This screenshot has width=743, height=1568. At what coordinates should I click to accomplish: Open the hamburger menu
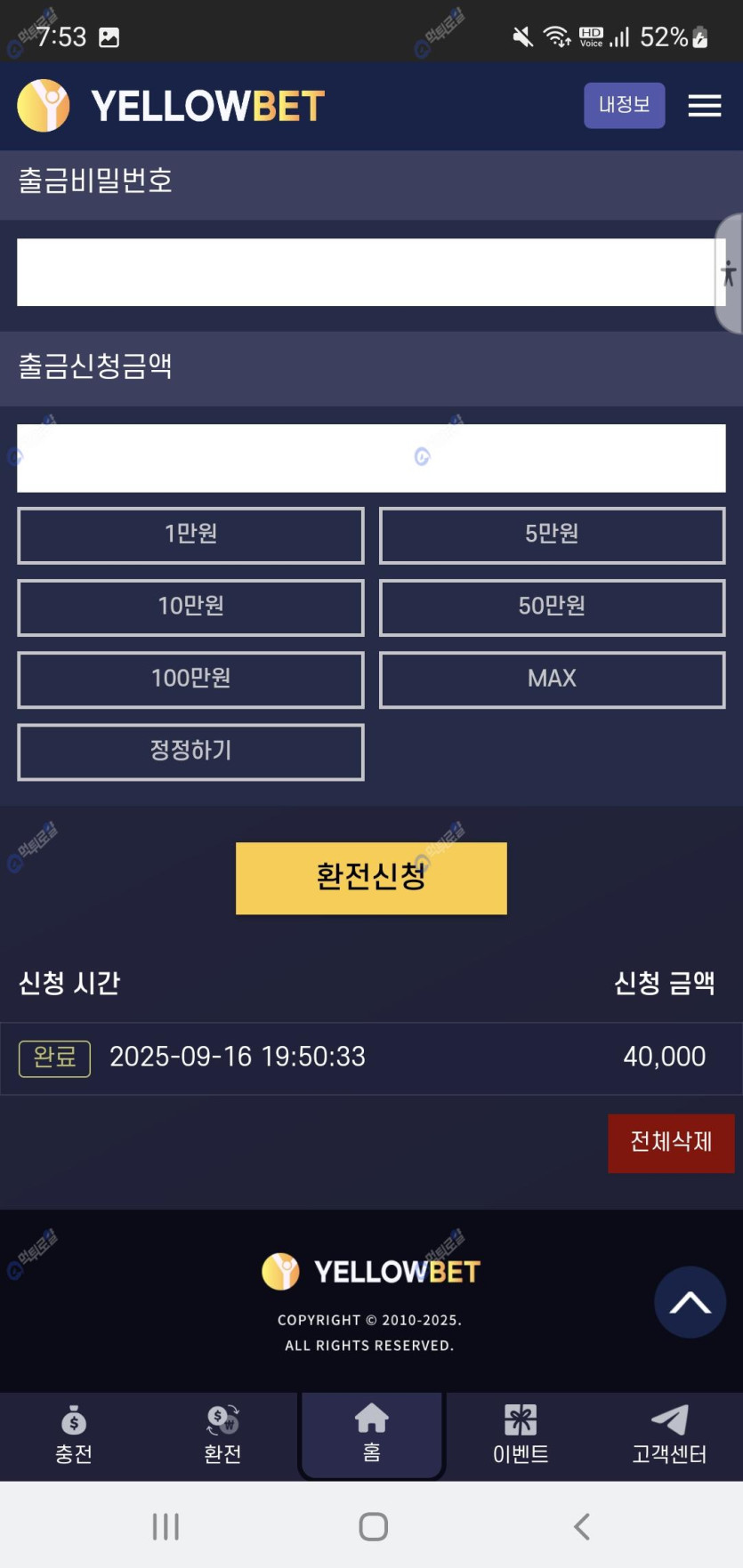[x=704, y=106]
